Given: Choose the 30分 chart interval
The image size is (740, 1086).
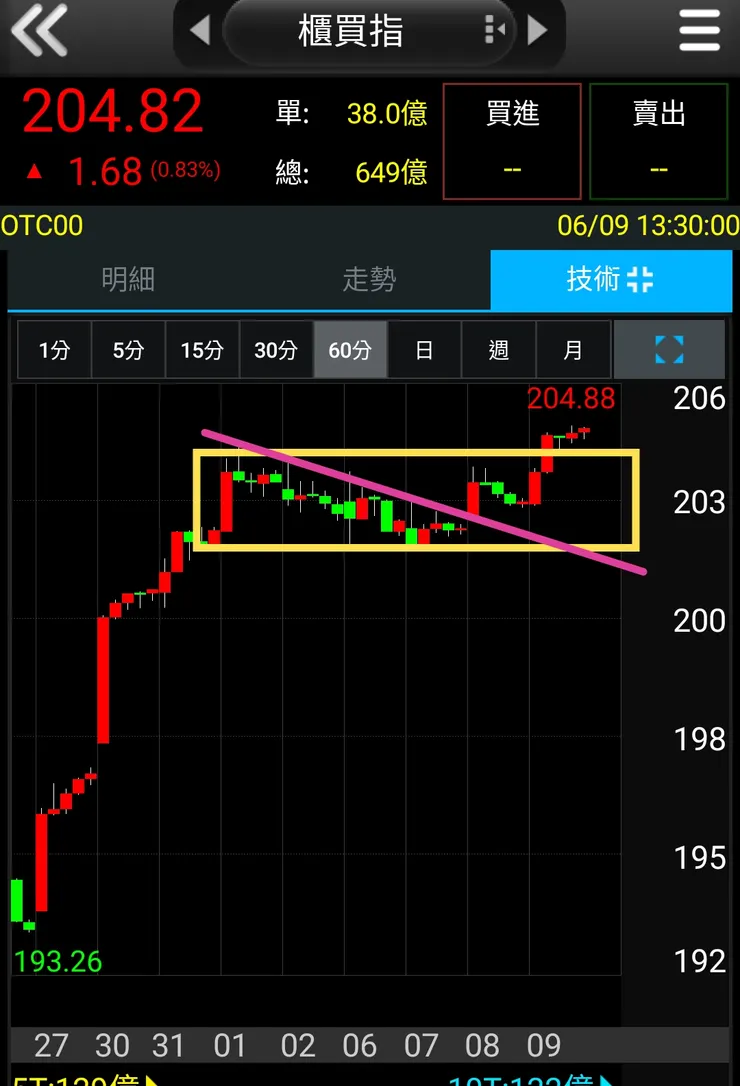Looking at the screenshot, I should coord(276,350).
